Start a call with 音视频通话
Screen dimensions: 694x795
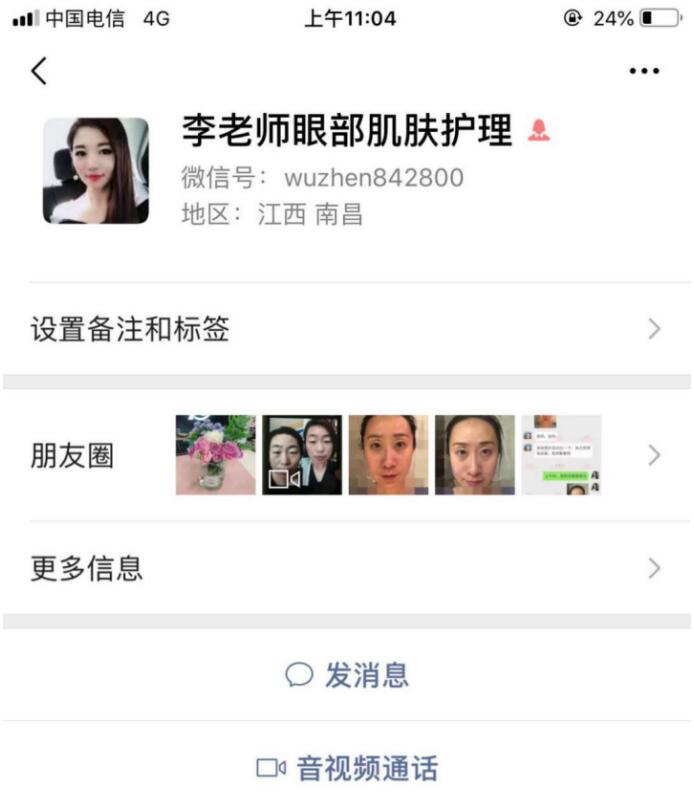point(347,768)
